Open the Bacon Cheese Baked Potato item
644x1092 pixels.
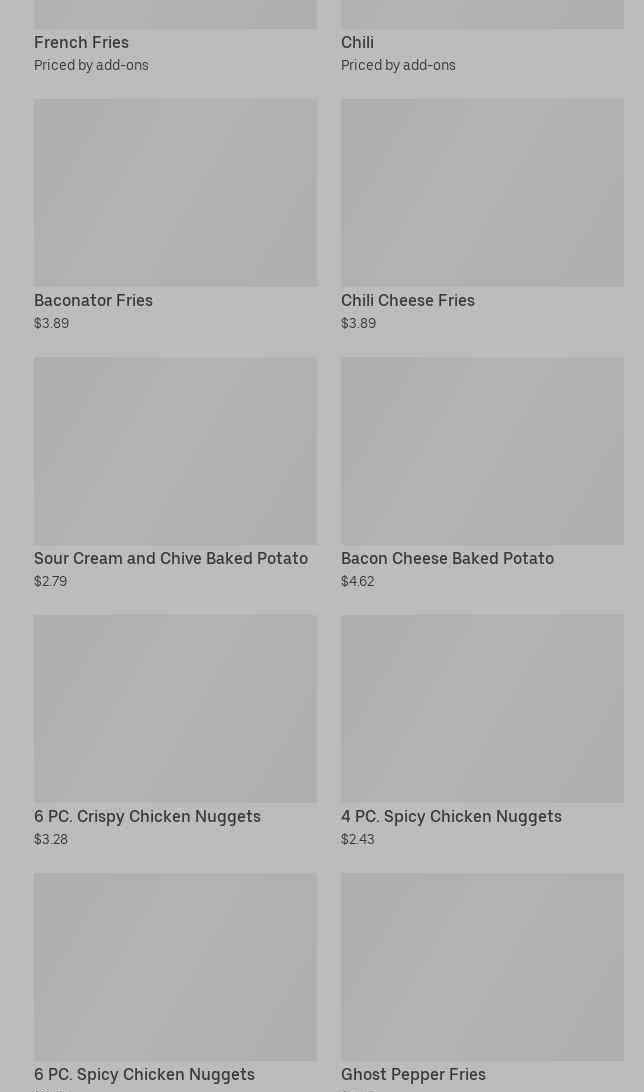[482, 451]
